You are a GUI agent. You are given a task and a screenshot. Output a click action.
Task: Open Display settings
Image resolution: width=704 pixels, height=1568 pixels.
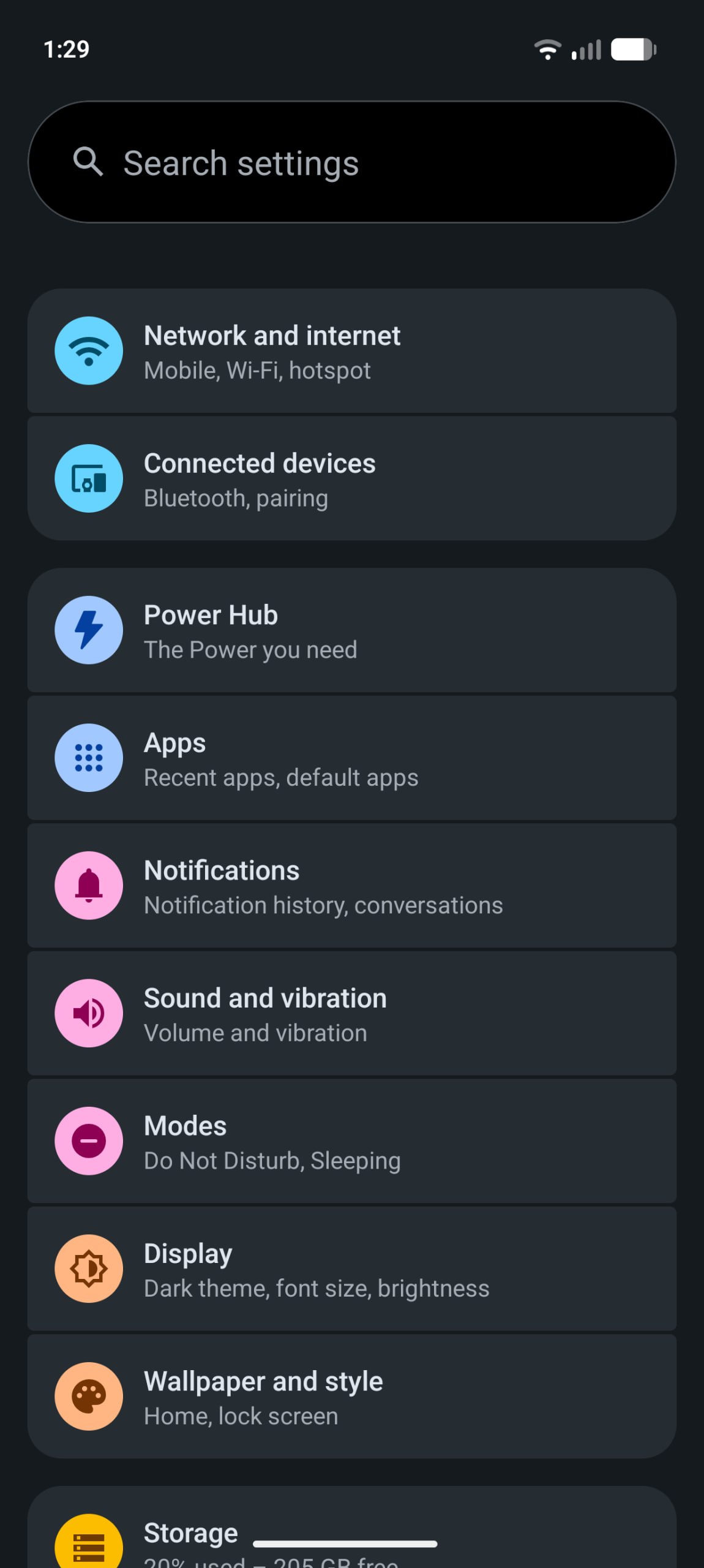tap(352, 1268)
